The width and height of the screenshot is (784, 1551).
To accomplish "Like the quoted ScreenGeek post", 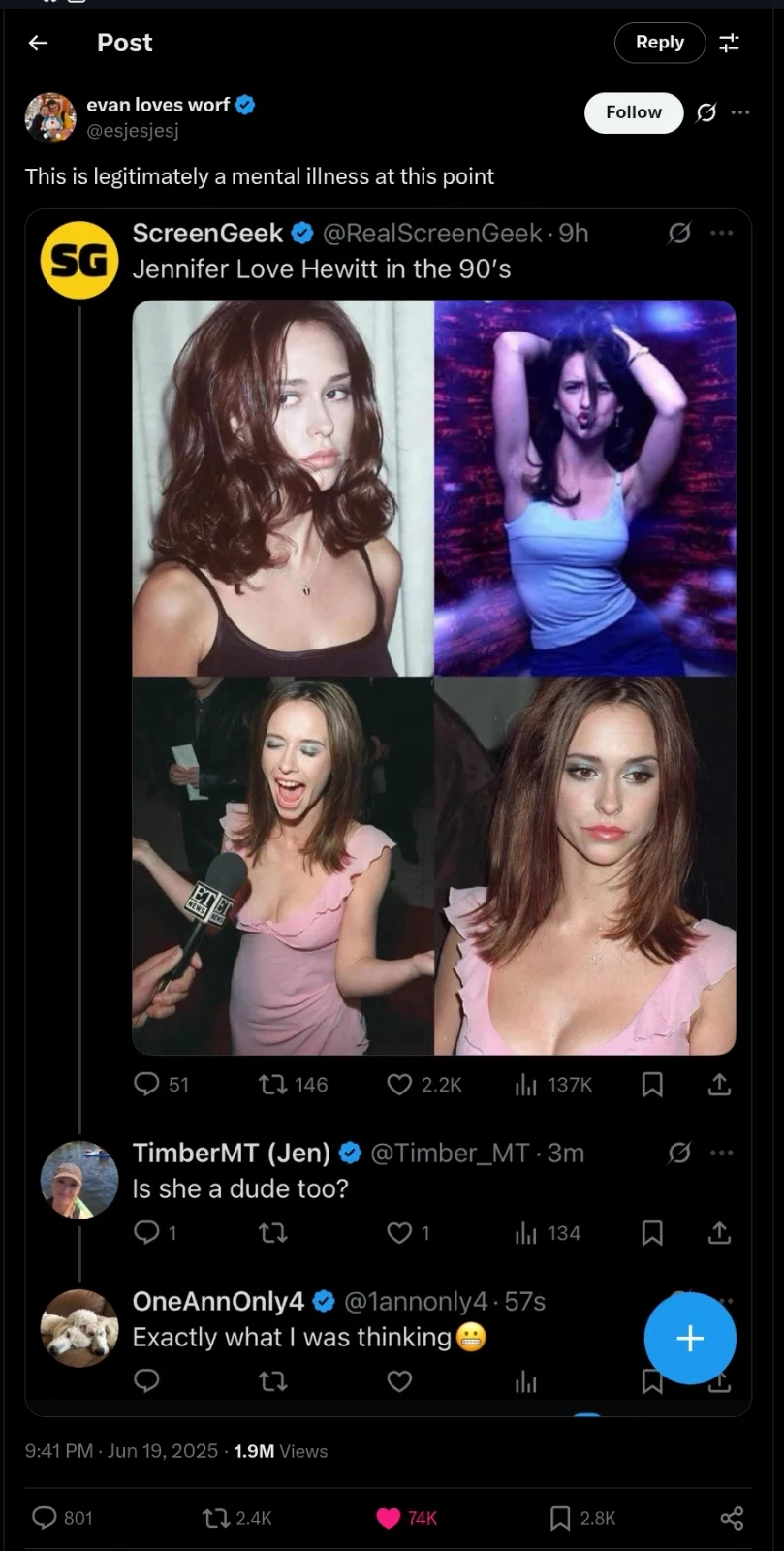I will pos(399,1084).
